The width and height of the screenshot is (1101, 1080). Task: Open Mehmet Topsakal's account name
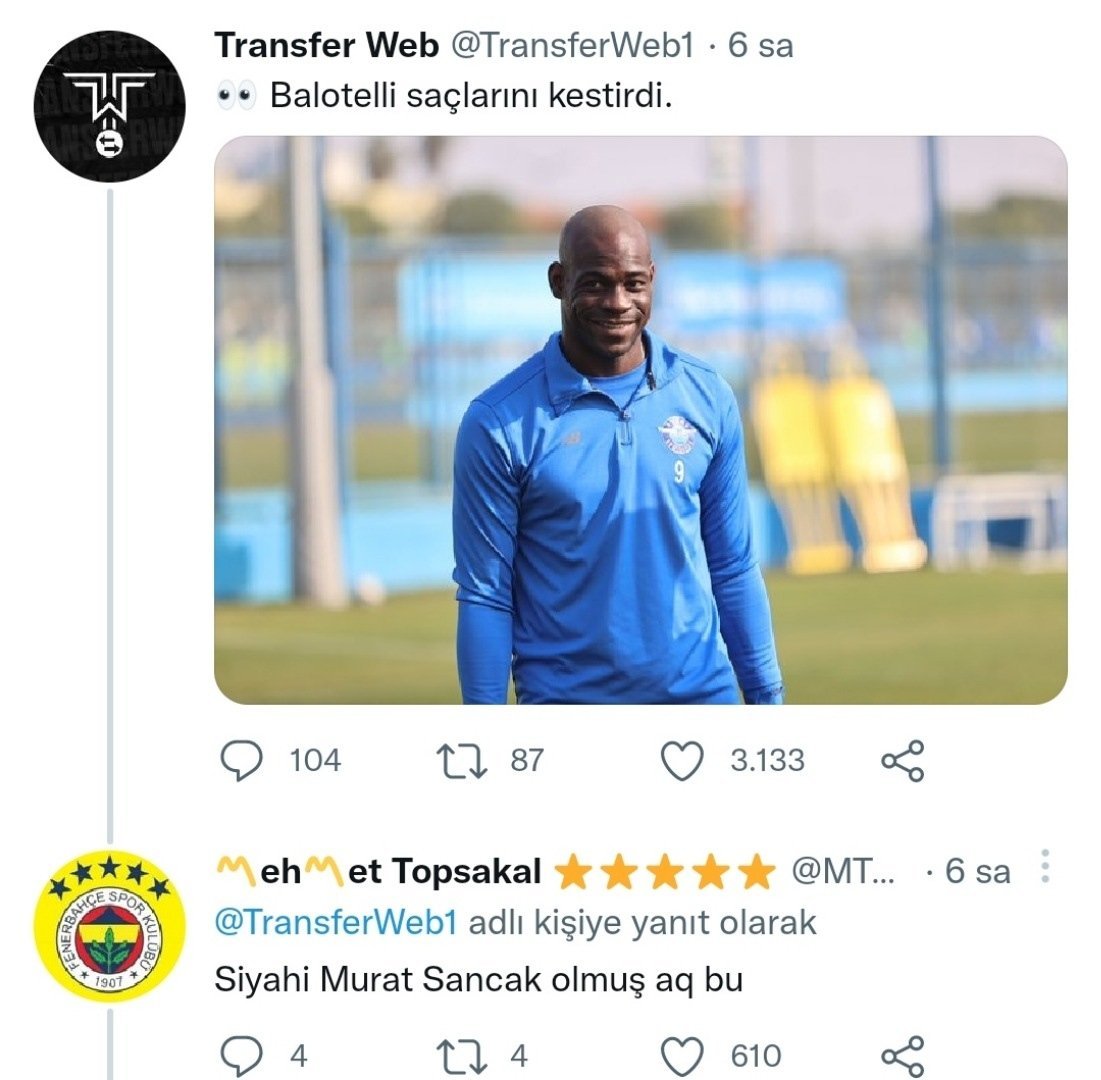[x=380, y=872]
